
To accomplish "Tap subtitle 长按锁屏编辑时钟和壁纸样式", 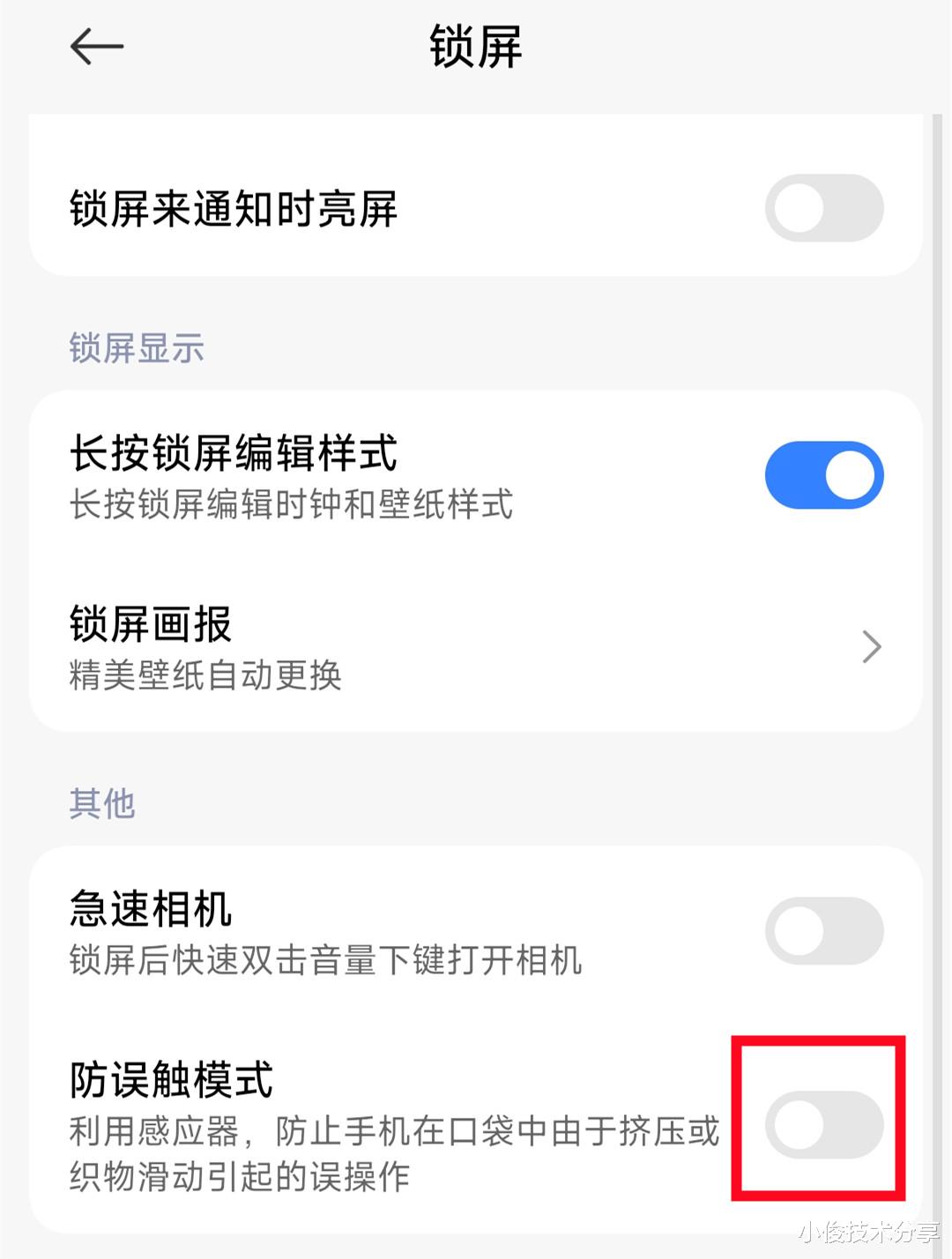I will click(x=291, y=505).
